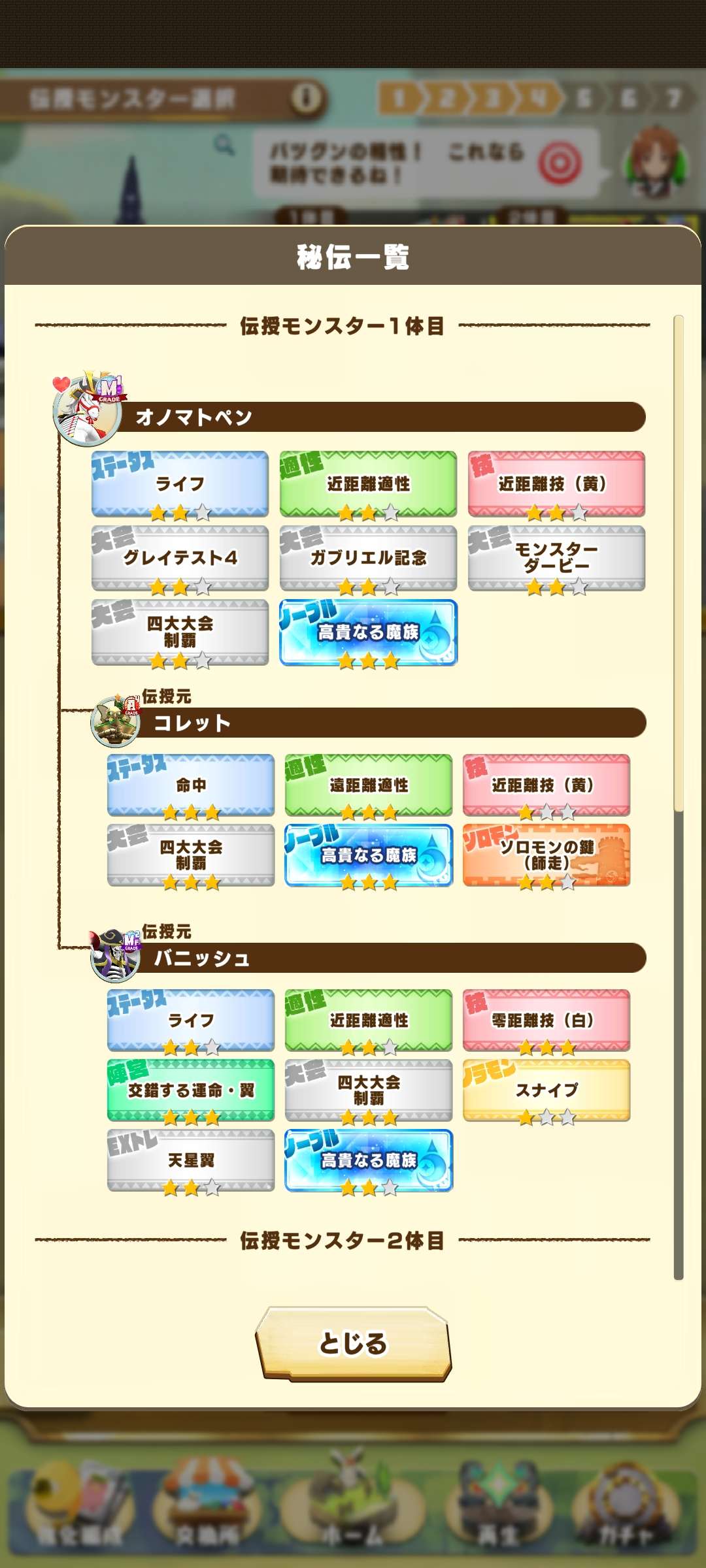This screenshot has height=1568, width=706.
Task: Open バニッシュ's 零距離技（白） chip
Action: click(546, 1020)
